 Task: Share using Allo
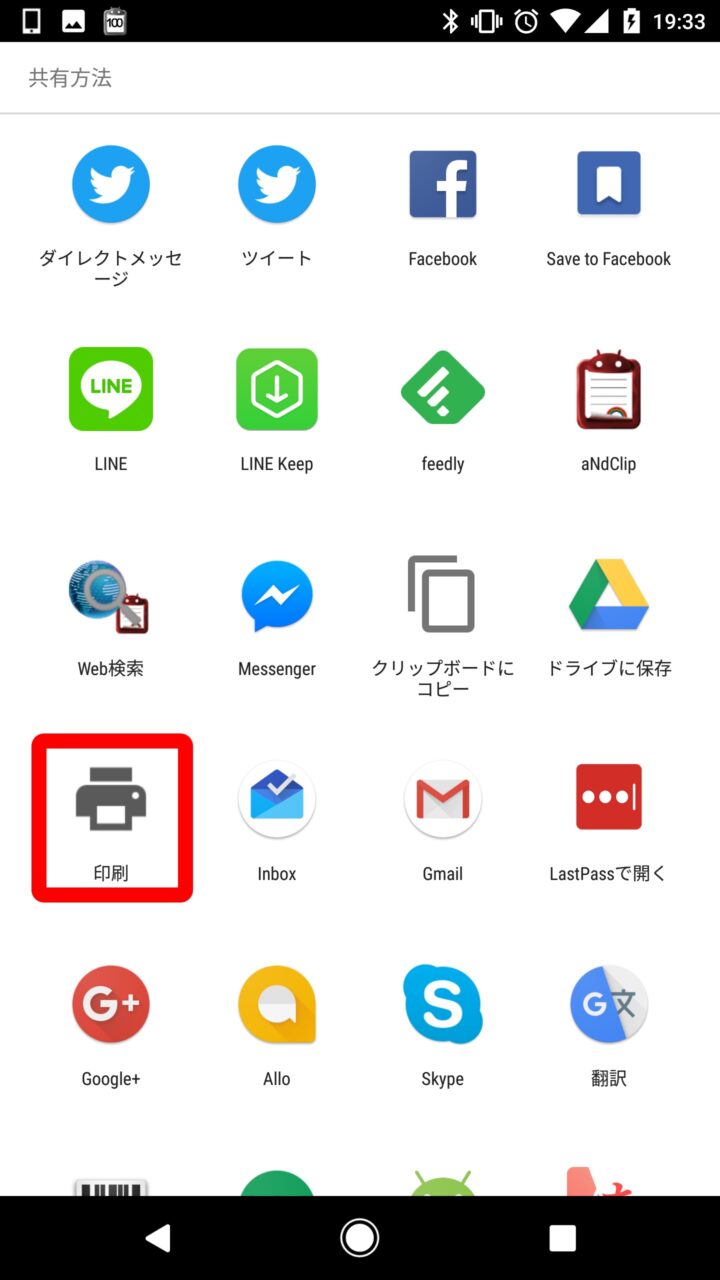277,1005
